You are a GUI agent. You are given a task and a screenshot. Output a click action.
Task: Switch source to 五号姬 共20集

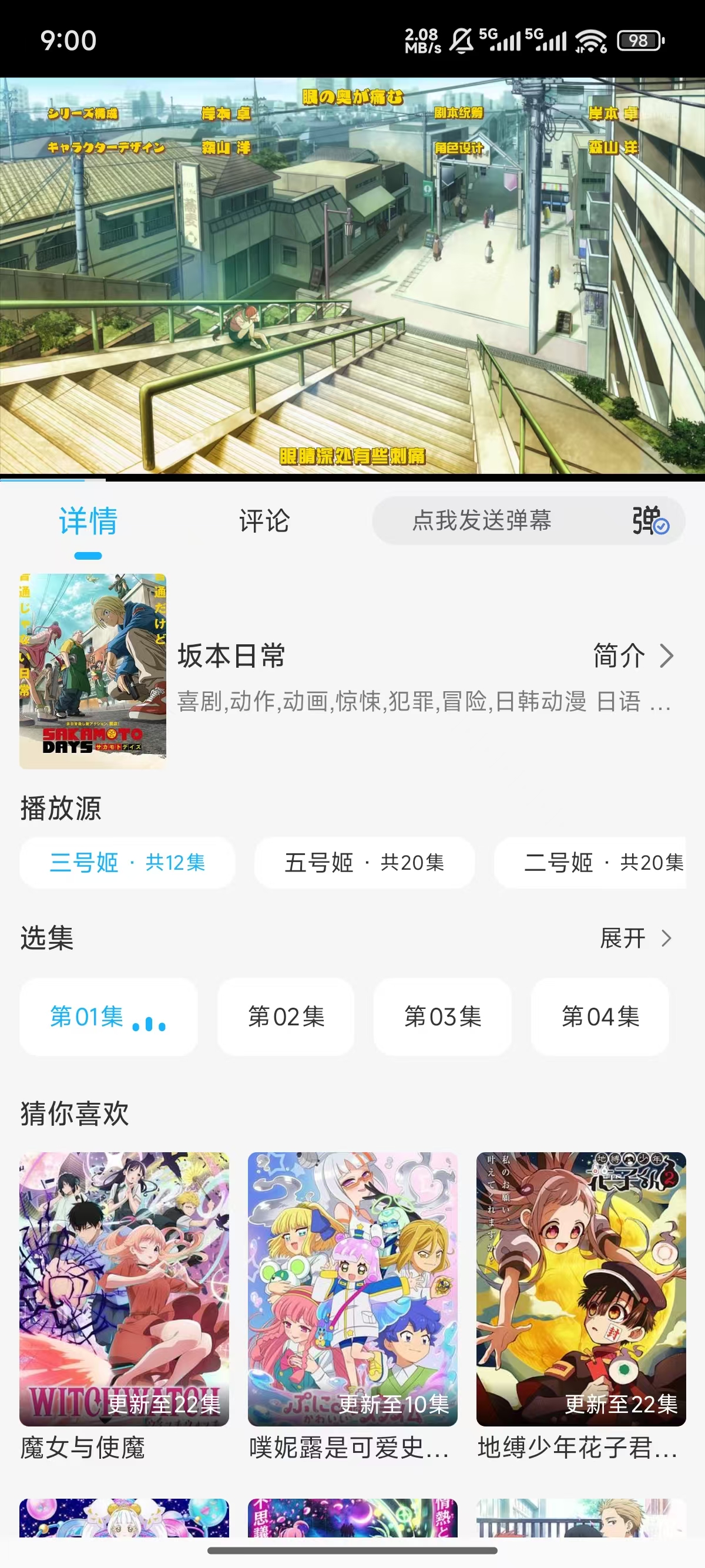364,863
